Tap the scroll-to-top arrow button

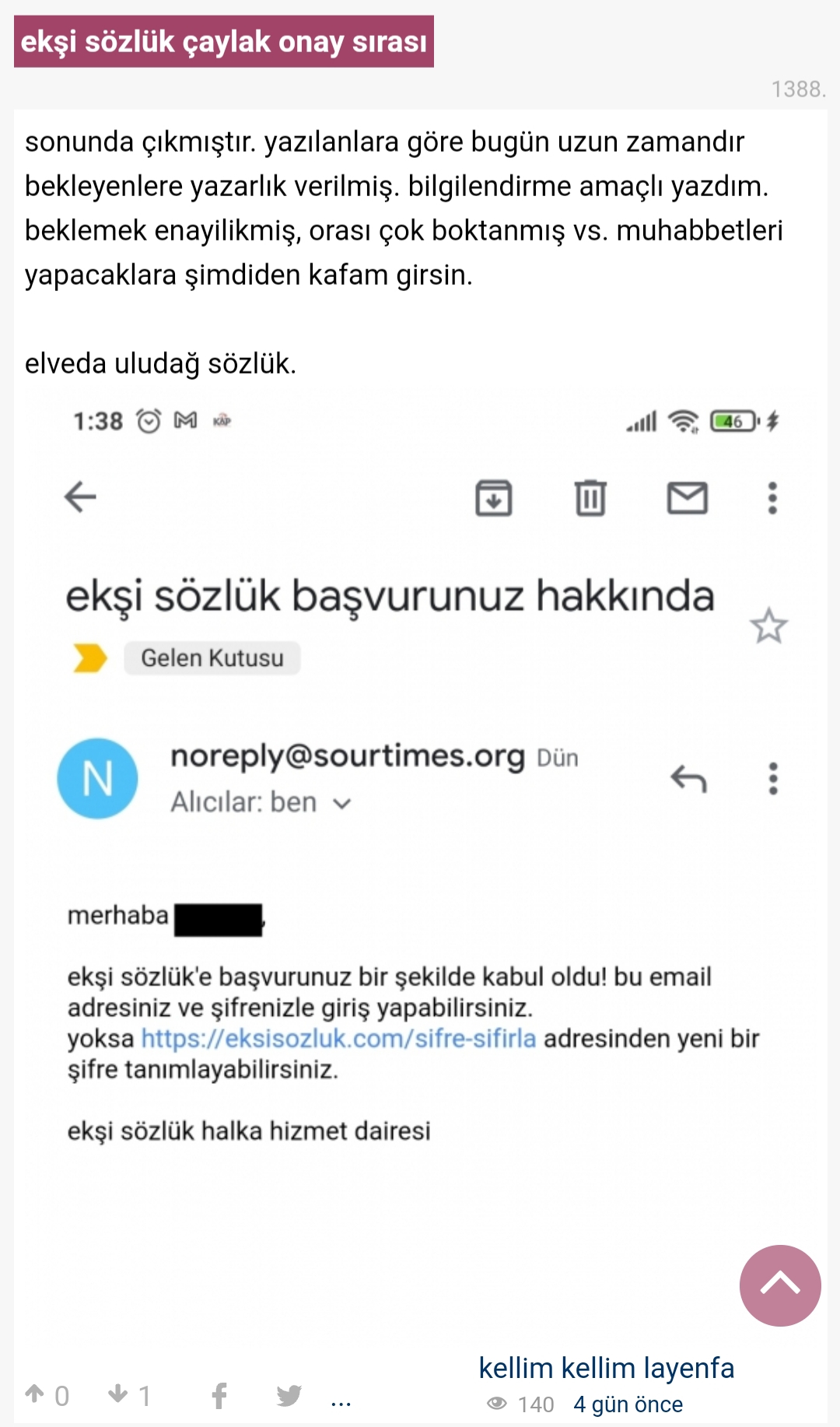780,1285
